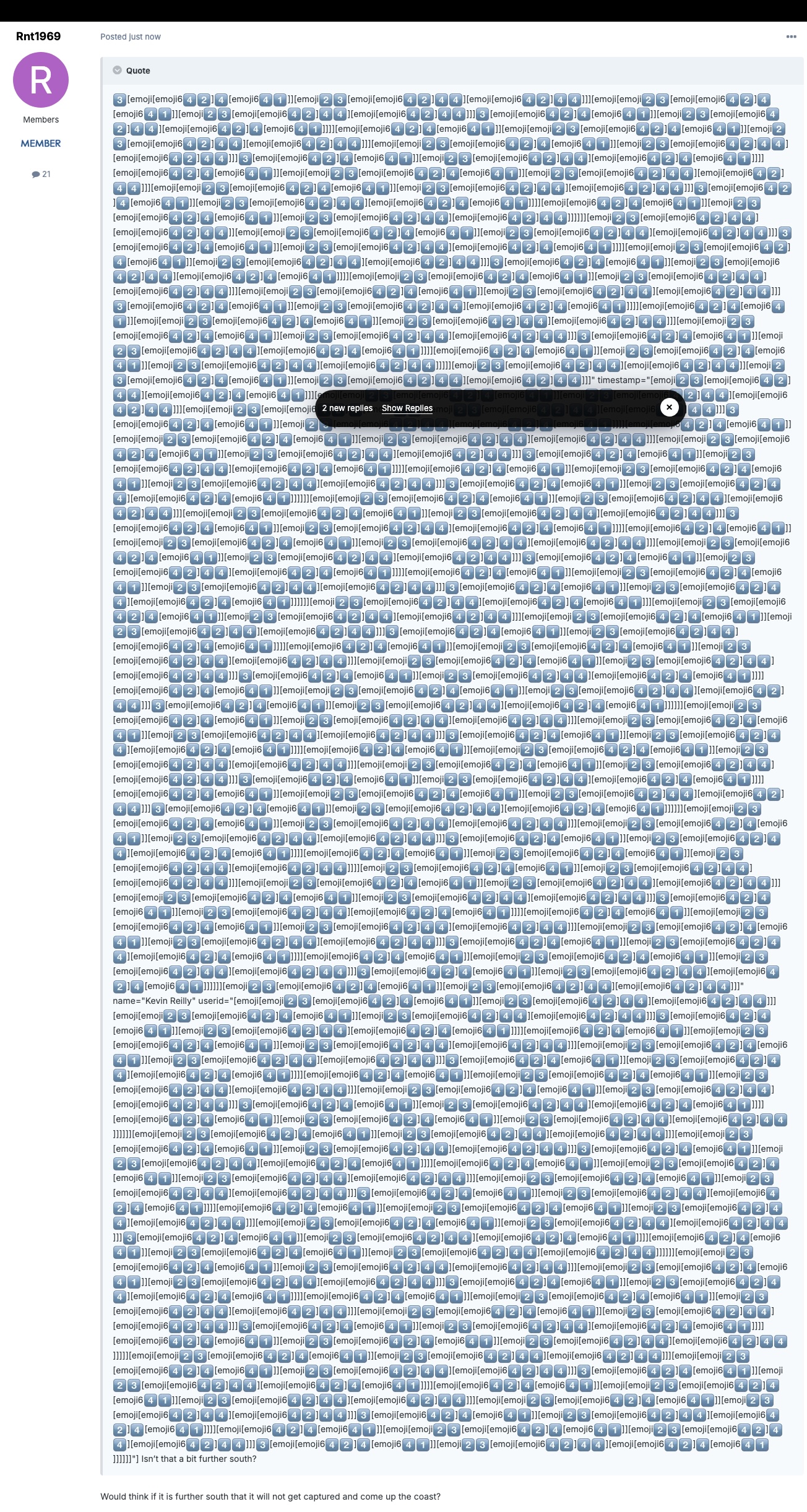Show the 2 new replies
Viewport: 807px width, 1512px height.
click(407, 408)
